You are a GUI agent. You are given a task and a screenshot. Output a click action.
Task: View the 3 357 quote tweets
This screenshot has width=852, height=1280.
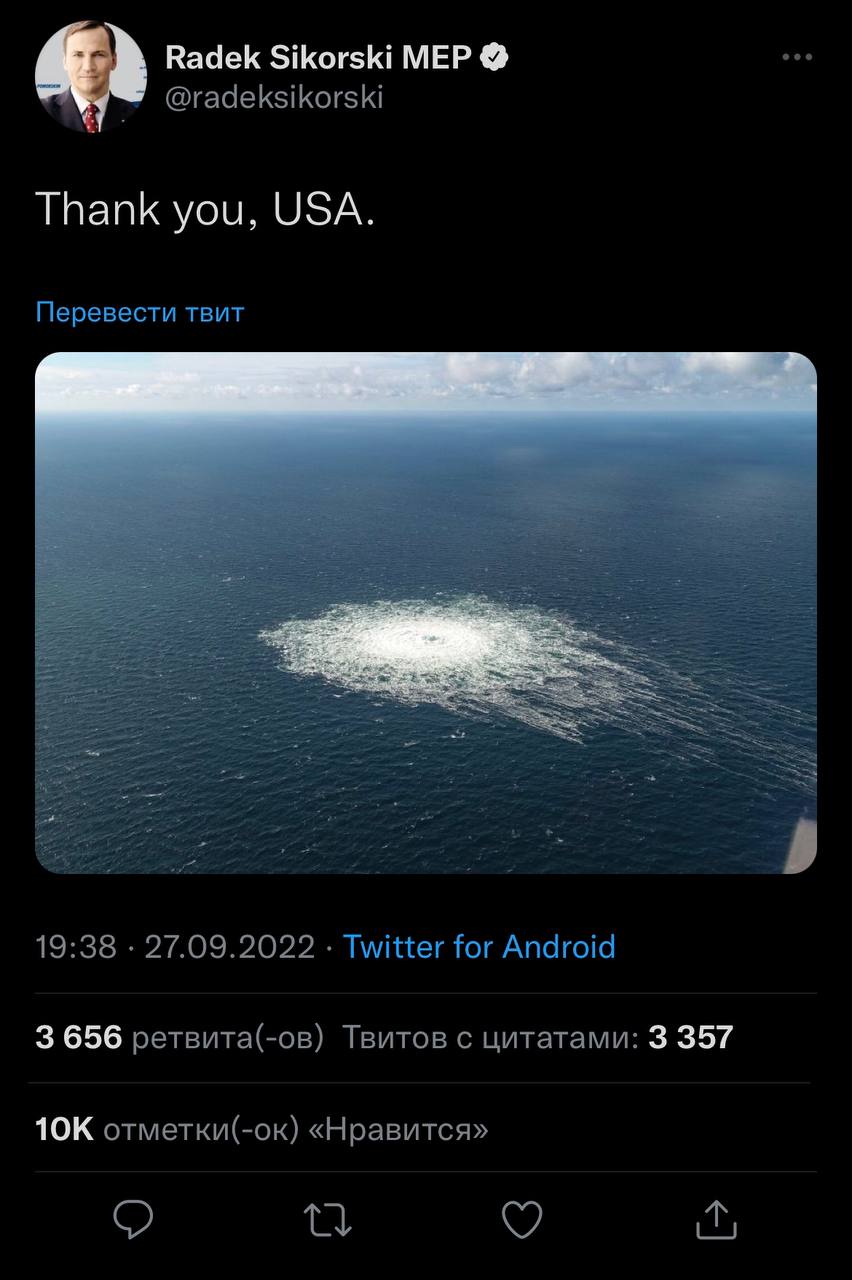(538, 1037)
